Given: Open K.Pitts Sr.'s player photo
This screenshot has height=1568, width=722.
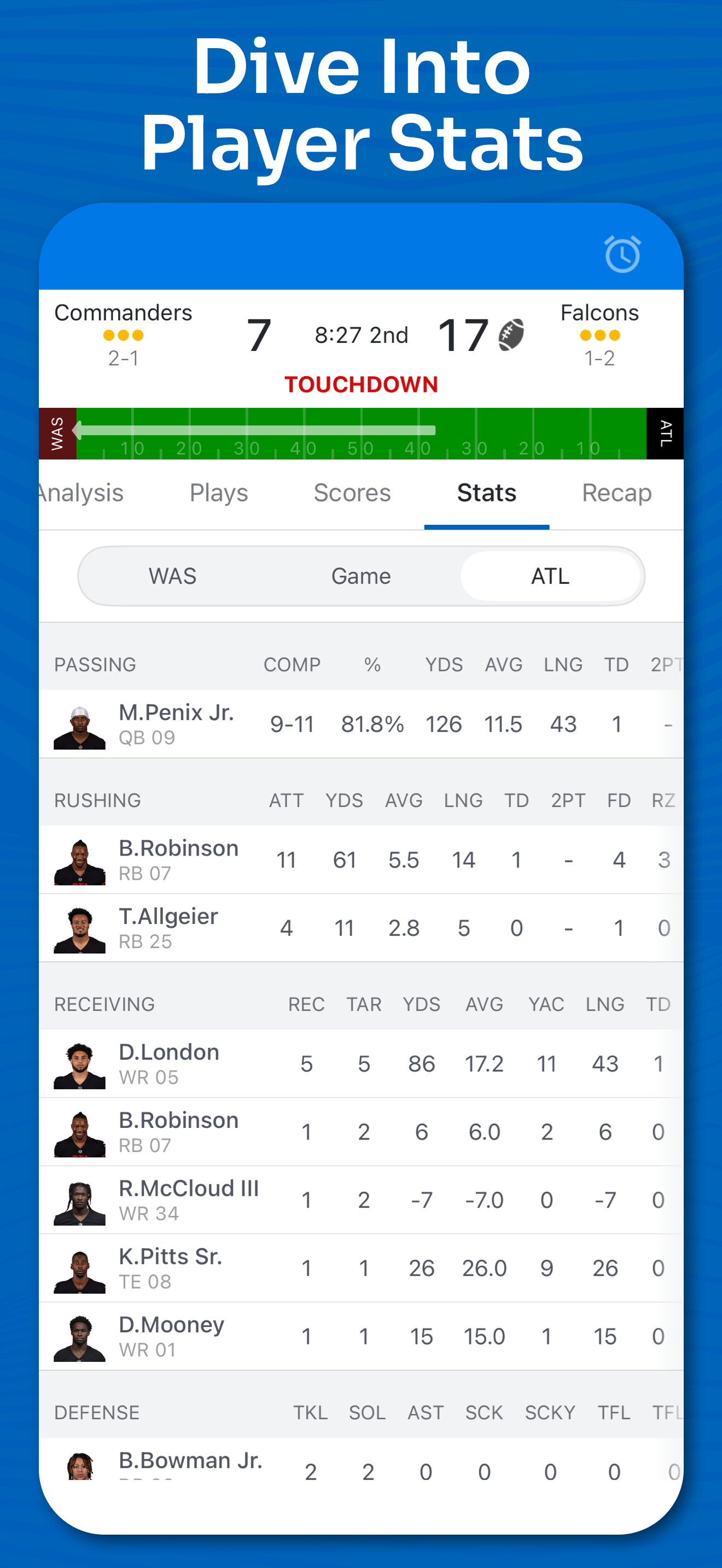Looking at the screenshot, I should click(x=79, y=1268).
